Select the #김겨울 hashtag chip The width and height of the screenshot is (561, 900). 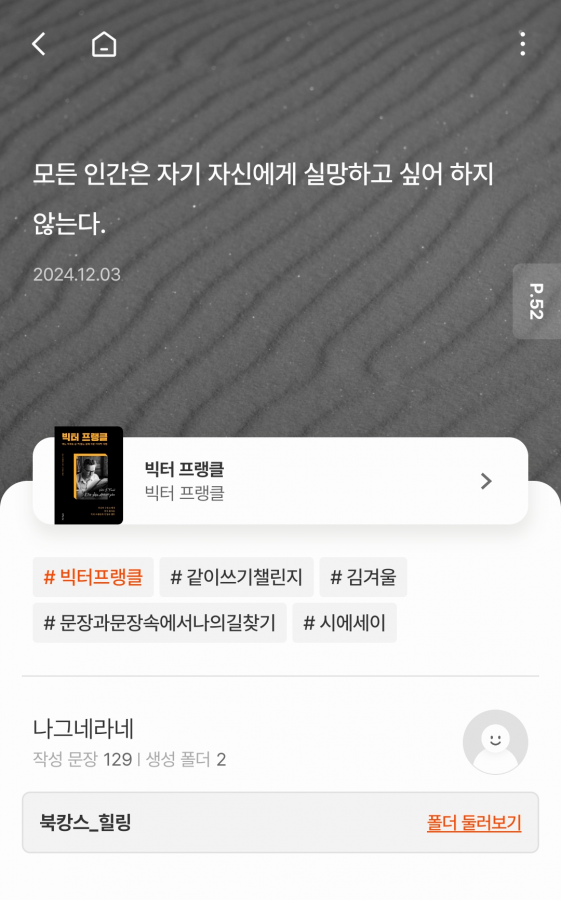click(363, 577)
